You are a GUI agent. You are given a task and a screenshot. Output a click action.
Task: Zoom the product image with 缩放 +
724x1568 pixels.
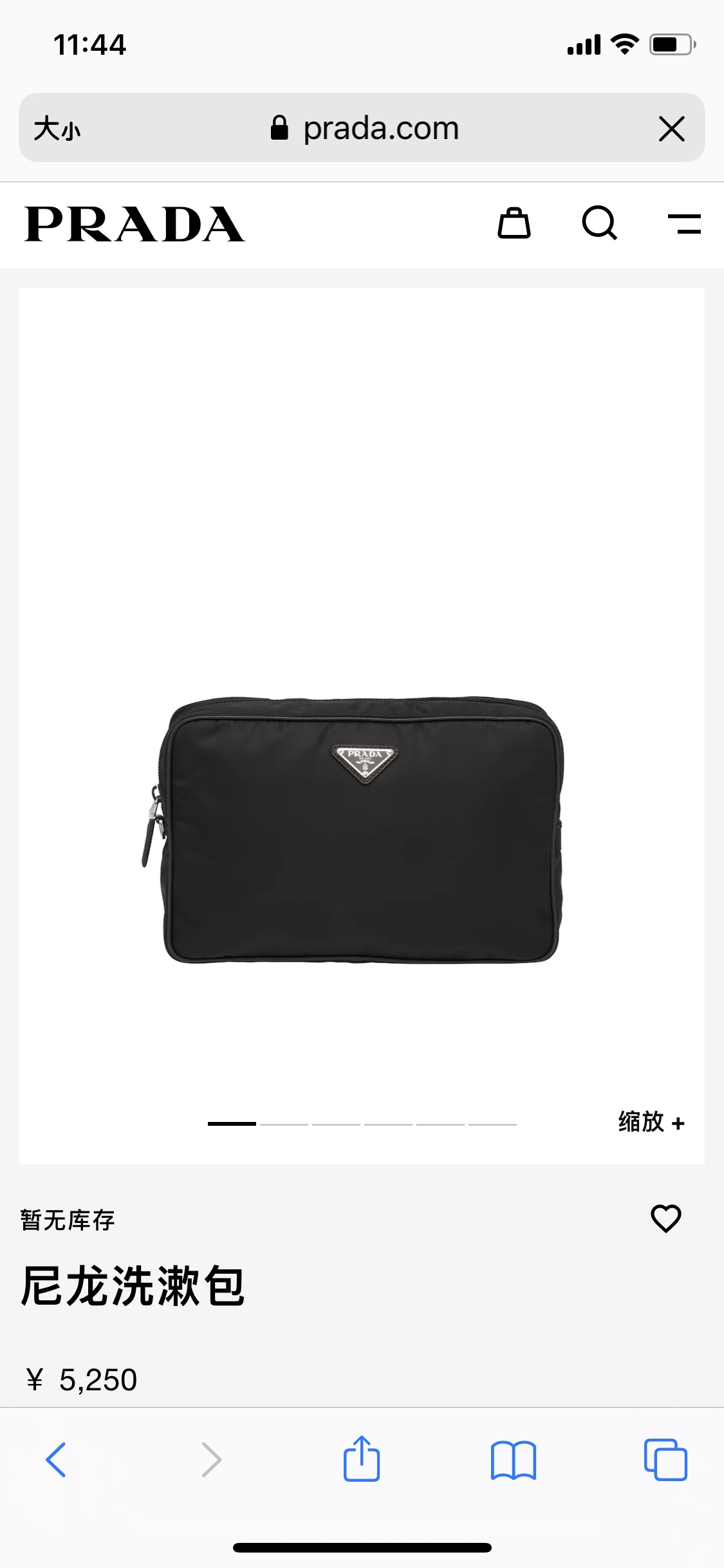point(651,1122)
